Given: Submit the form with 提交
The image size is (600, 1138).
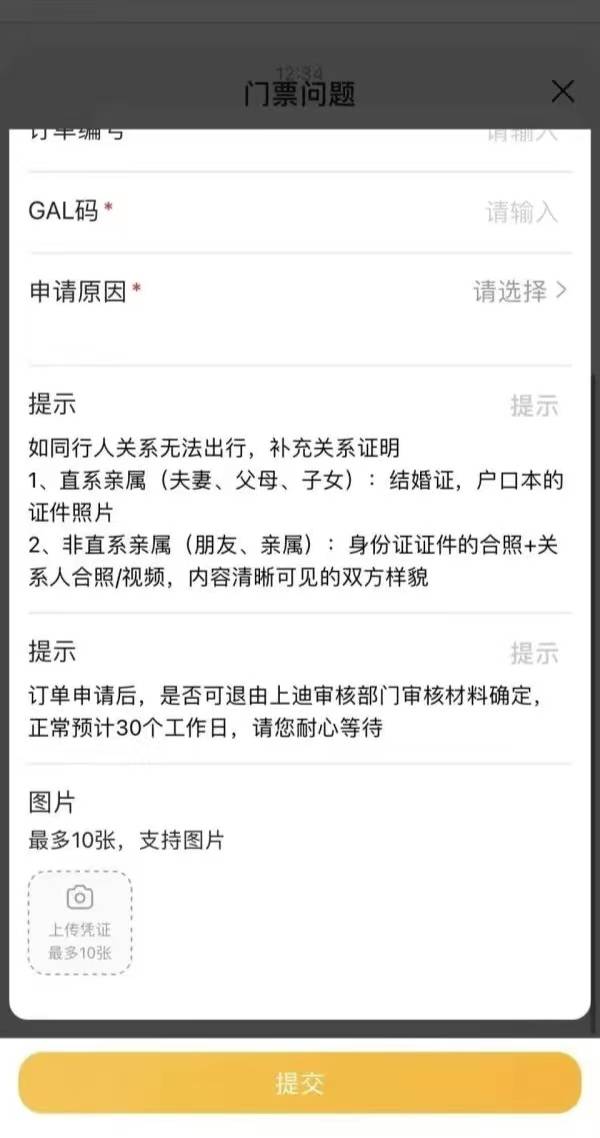Looking at the screenshot, I should pyautogui.click(x=300, y=1083).
